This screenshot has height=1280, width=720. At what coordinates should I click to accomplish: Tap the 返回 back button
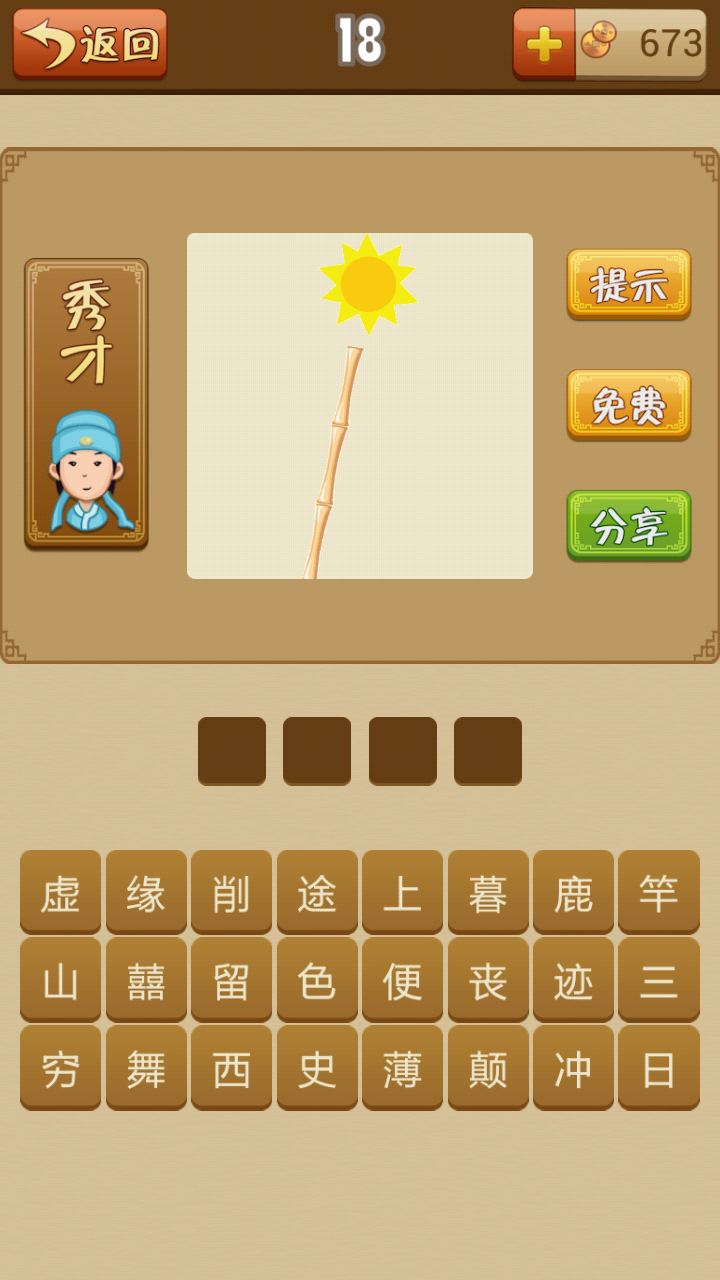[x=90, y=44]
